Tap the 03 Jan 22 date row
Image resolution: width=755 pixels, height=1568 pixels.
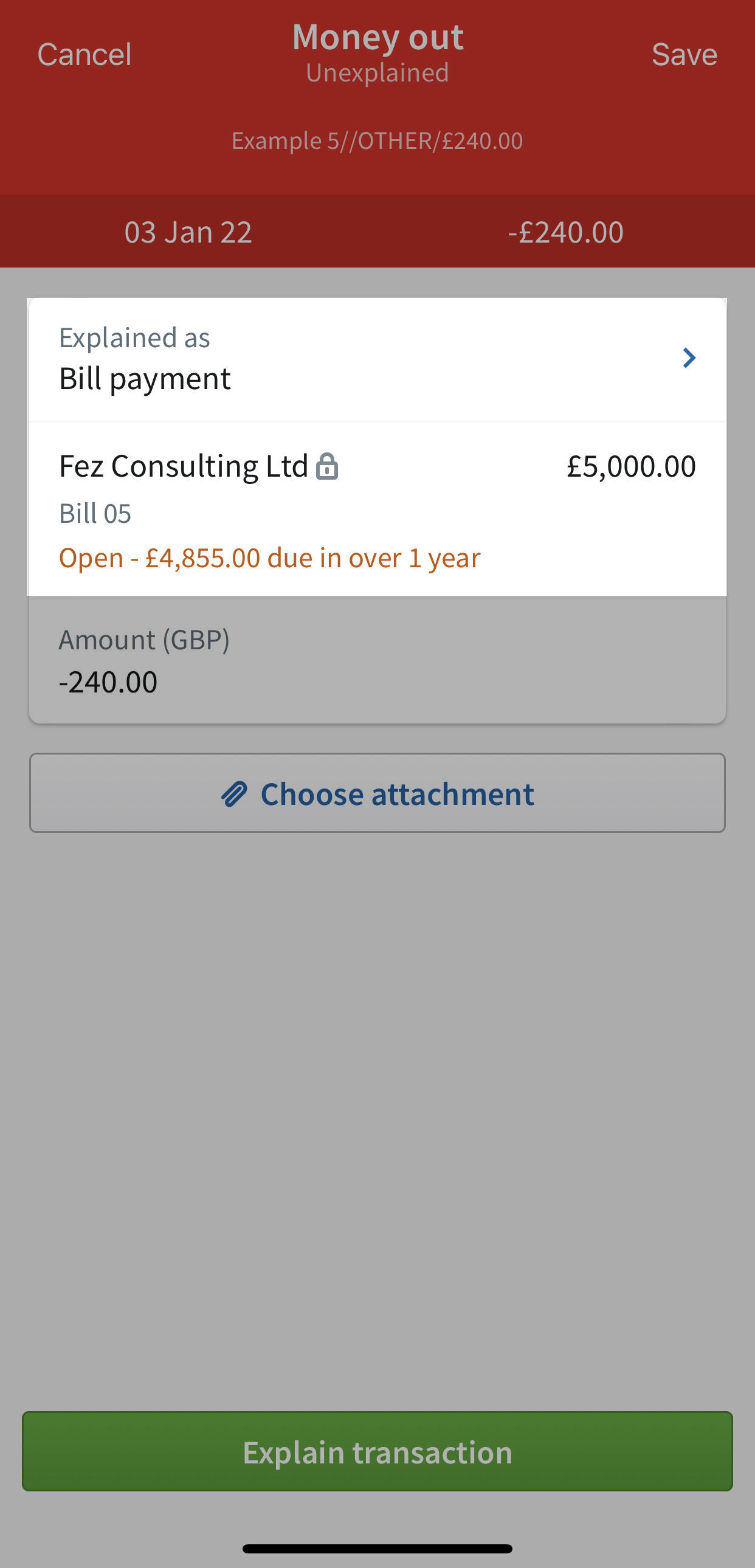click(188, 231)
